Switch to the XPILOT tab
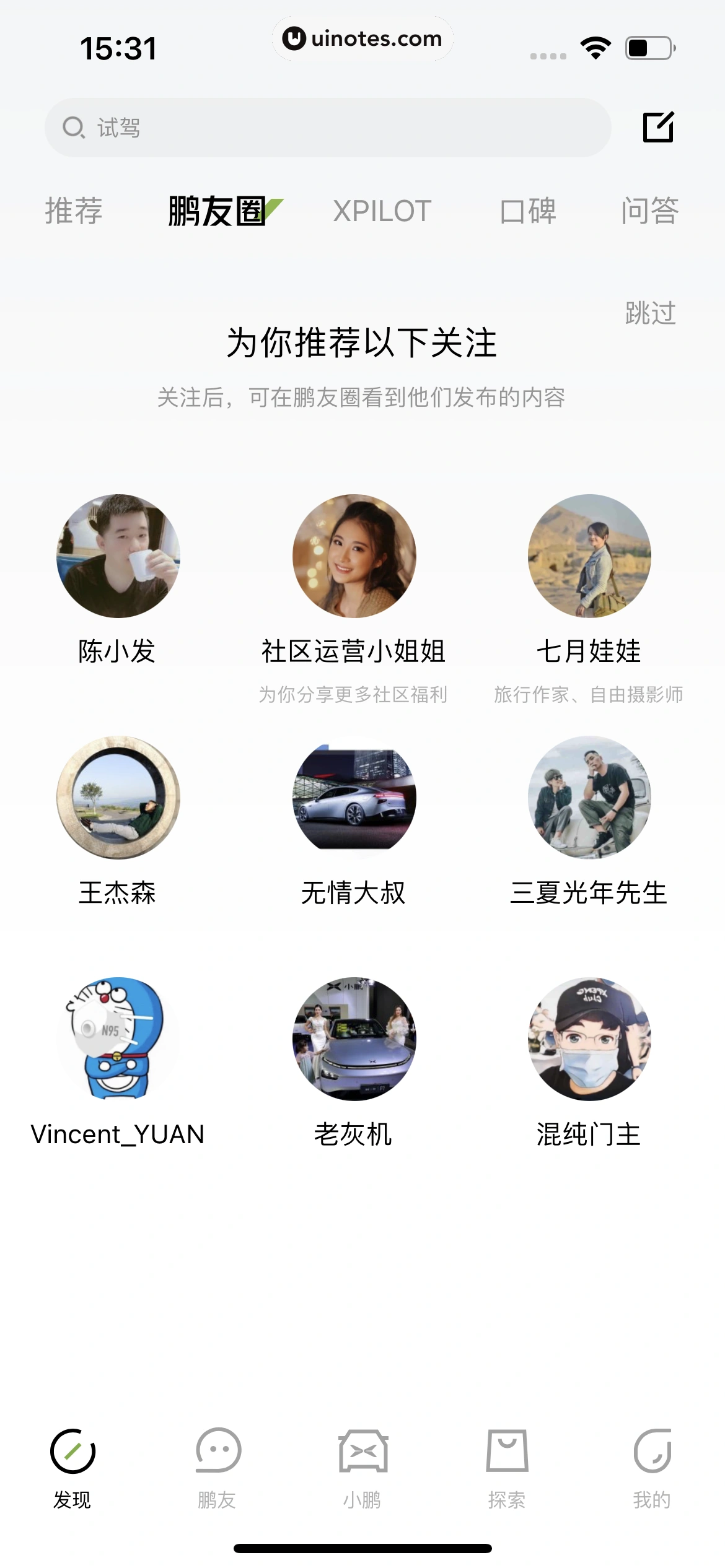 tap(380, 211)
